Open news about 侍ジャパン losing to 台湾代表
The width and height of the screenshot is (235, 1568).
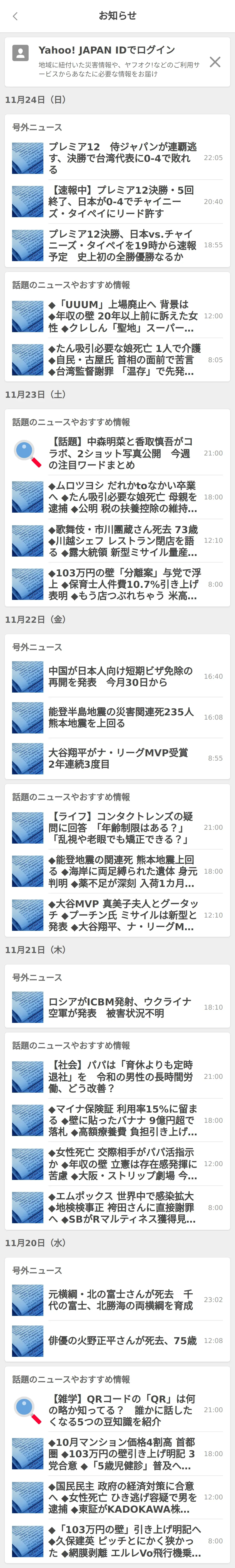(x=122, y=158)
